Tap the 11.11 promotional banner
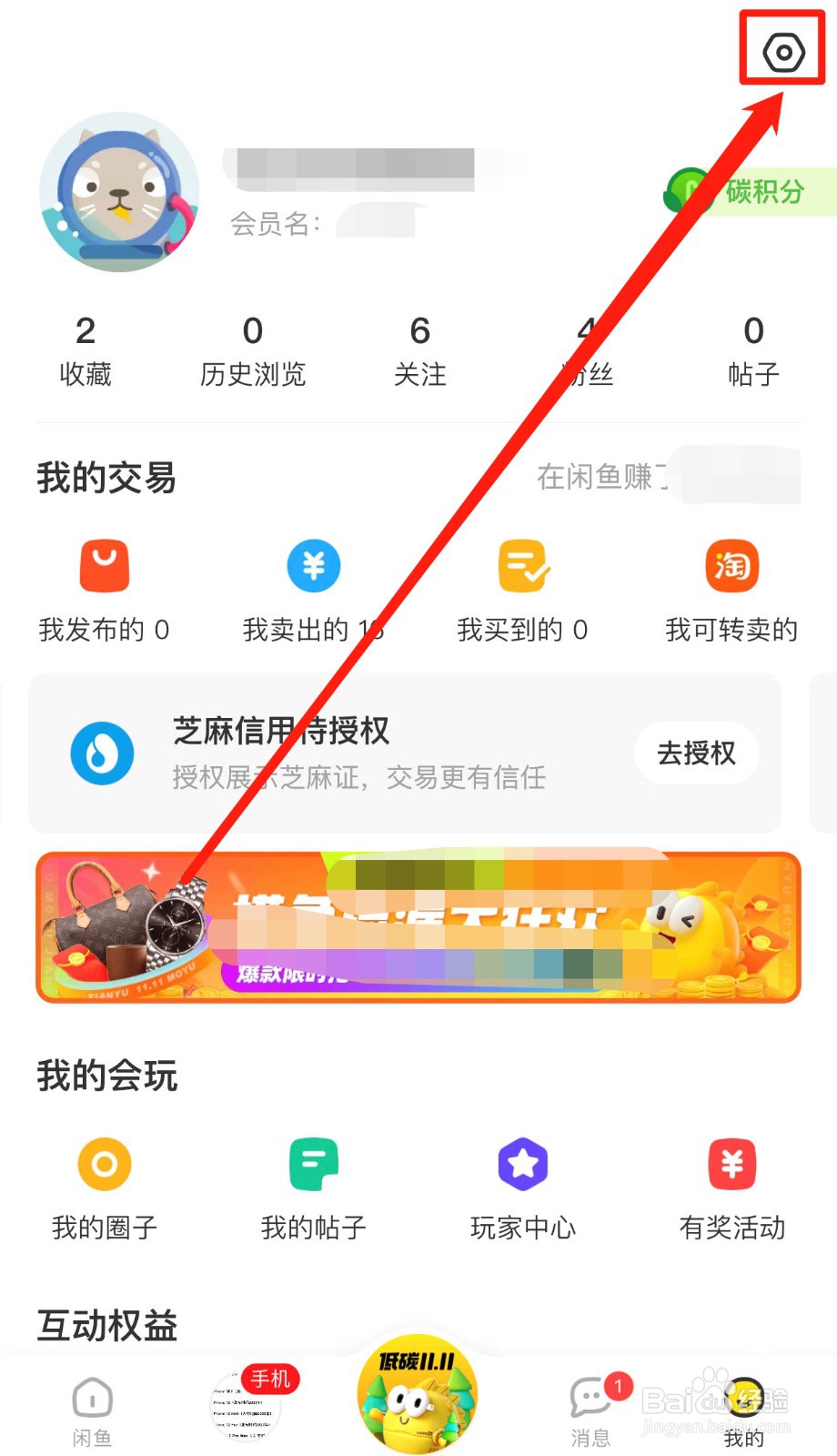 418,926
